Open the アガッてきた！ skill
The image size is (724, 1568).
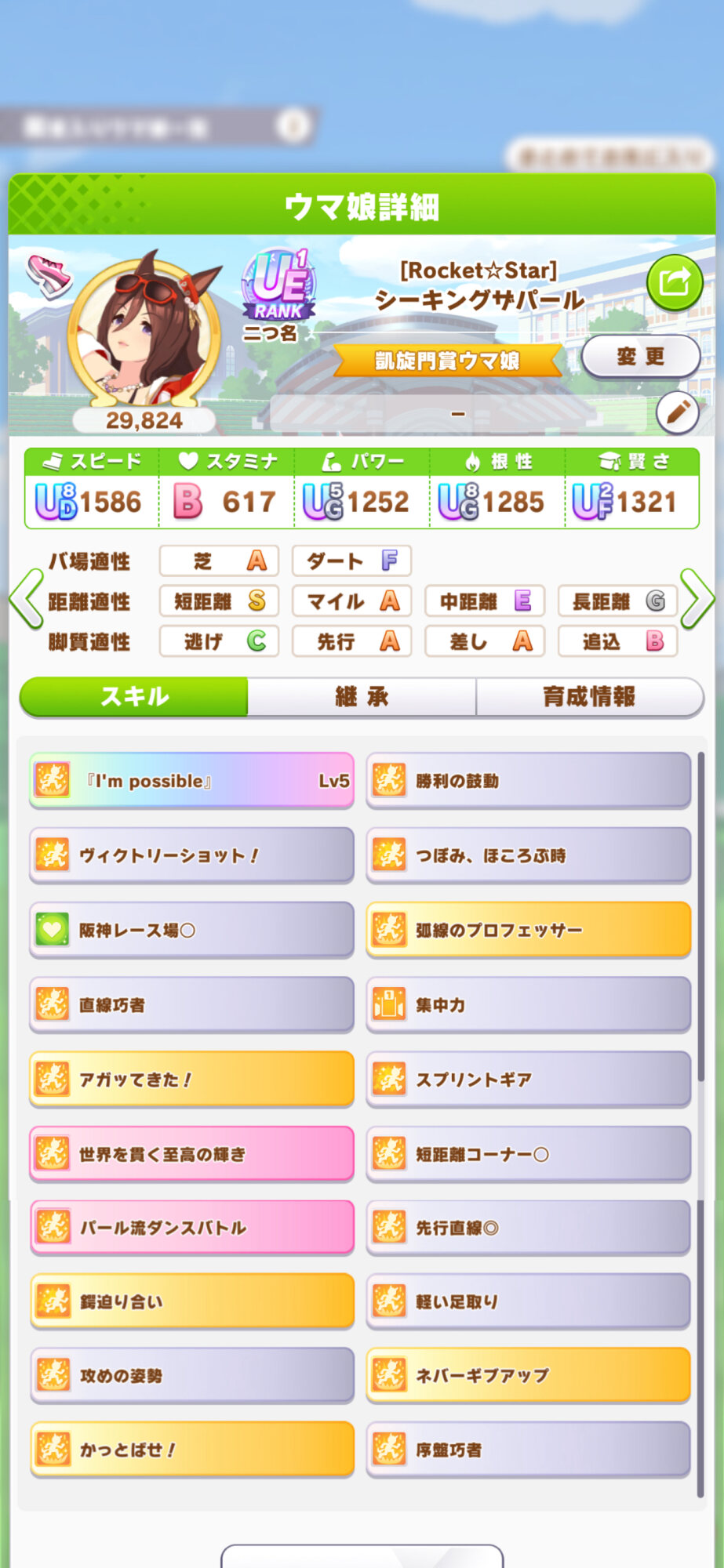191,1079
